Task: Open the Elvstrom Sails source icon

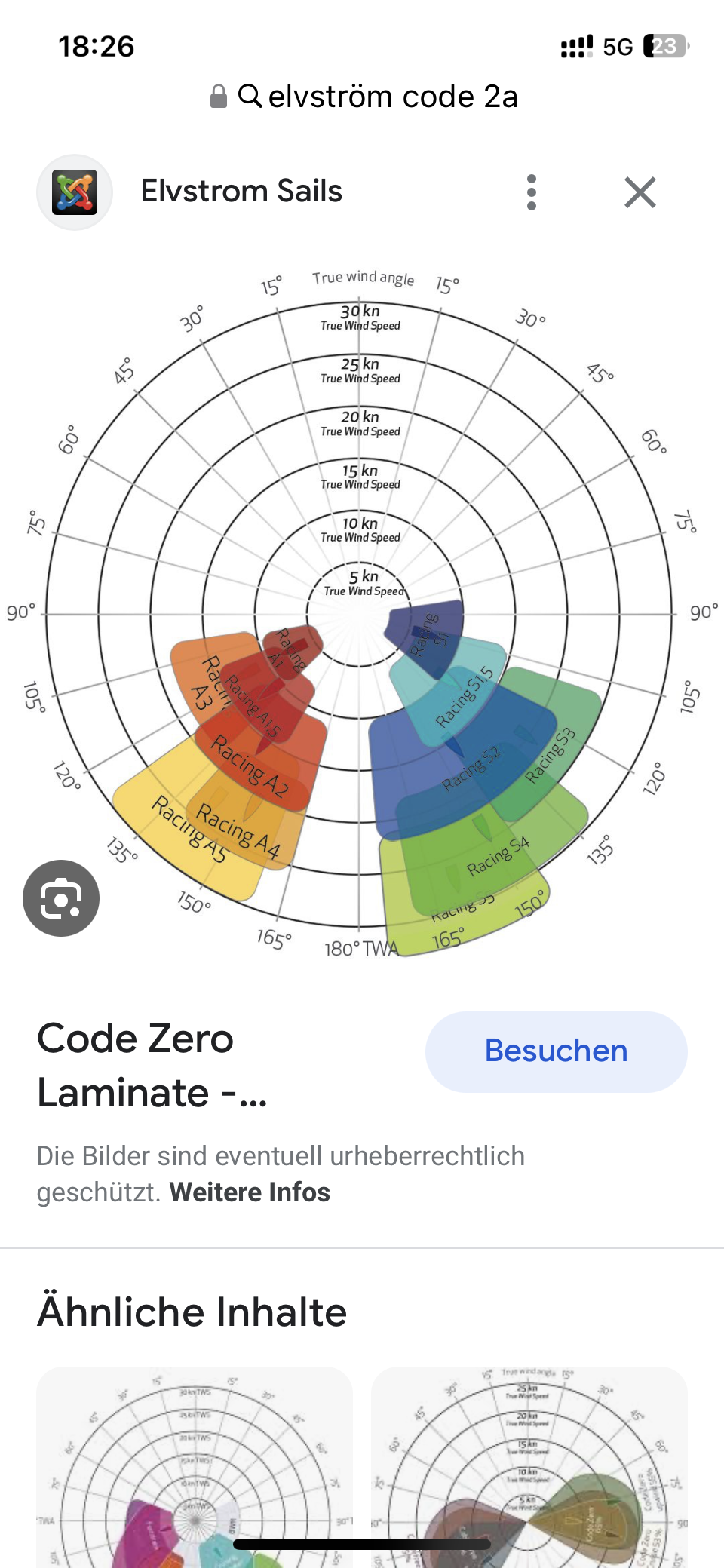Action: 75,192
